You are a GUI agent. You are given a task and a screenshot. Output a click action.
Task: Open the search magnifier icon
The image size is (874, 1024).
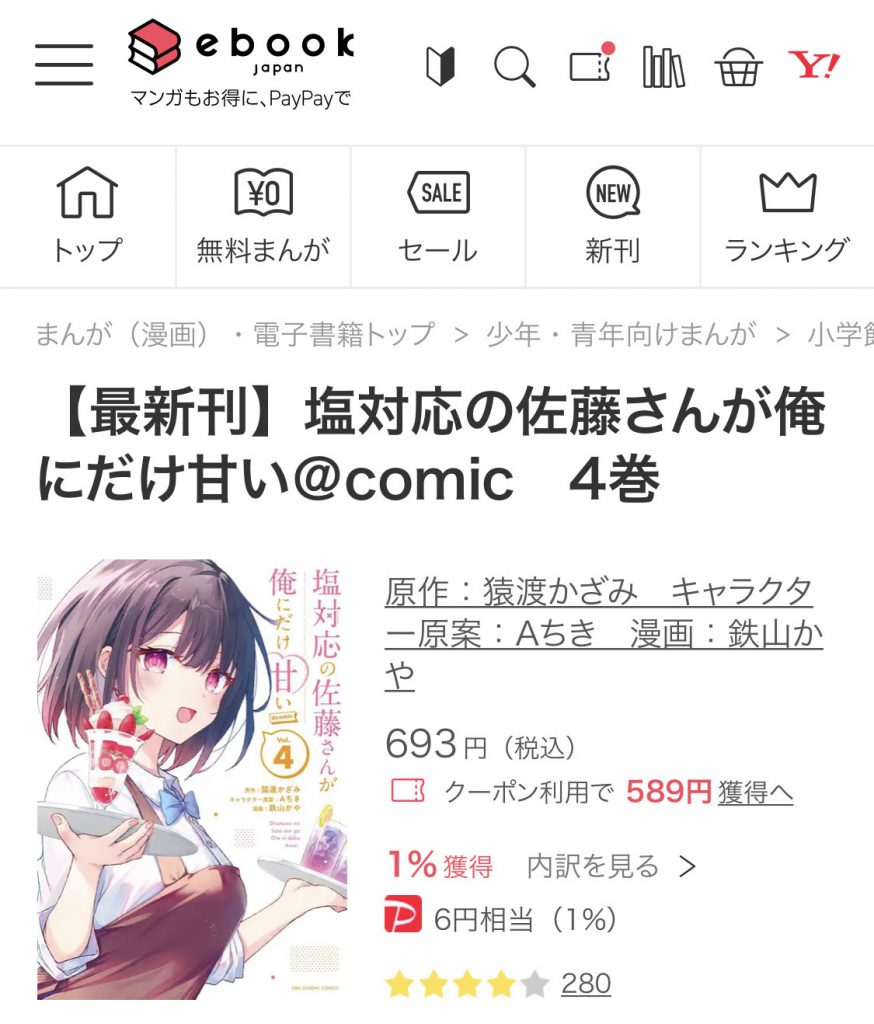tap(514, 67)
